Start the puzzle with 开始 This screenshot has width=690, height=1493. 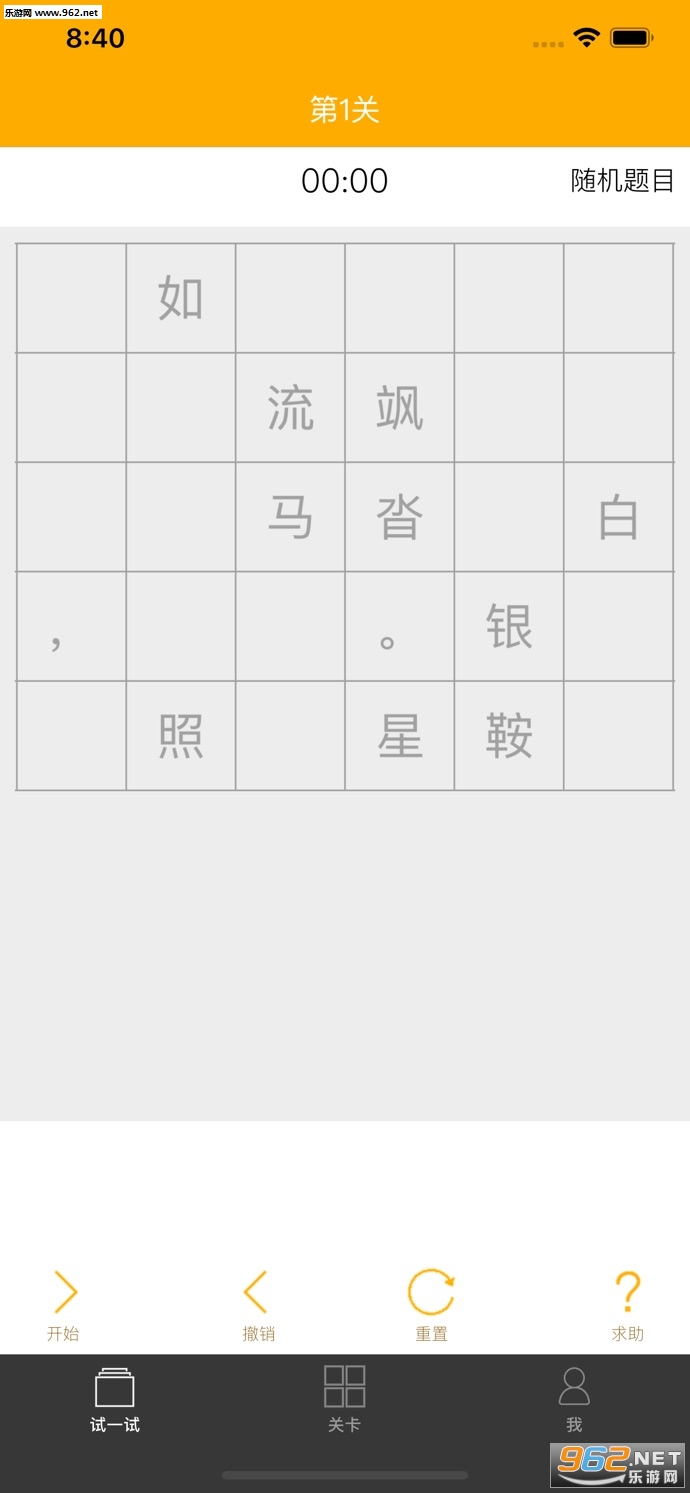tap(64, 1304)
